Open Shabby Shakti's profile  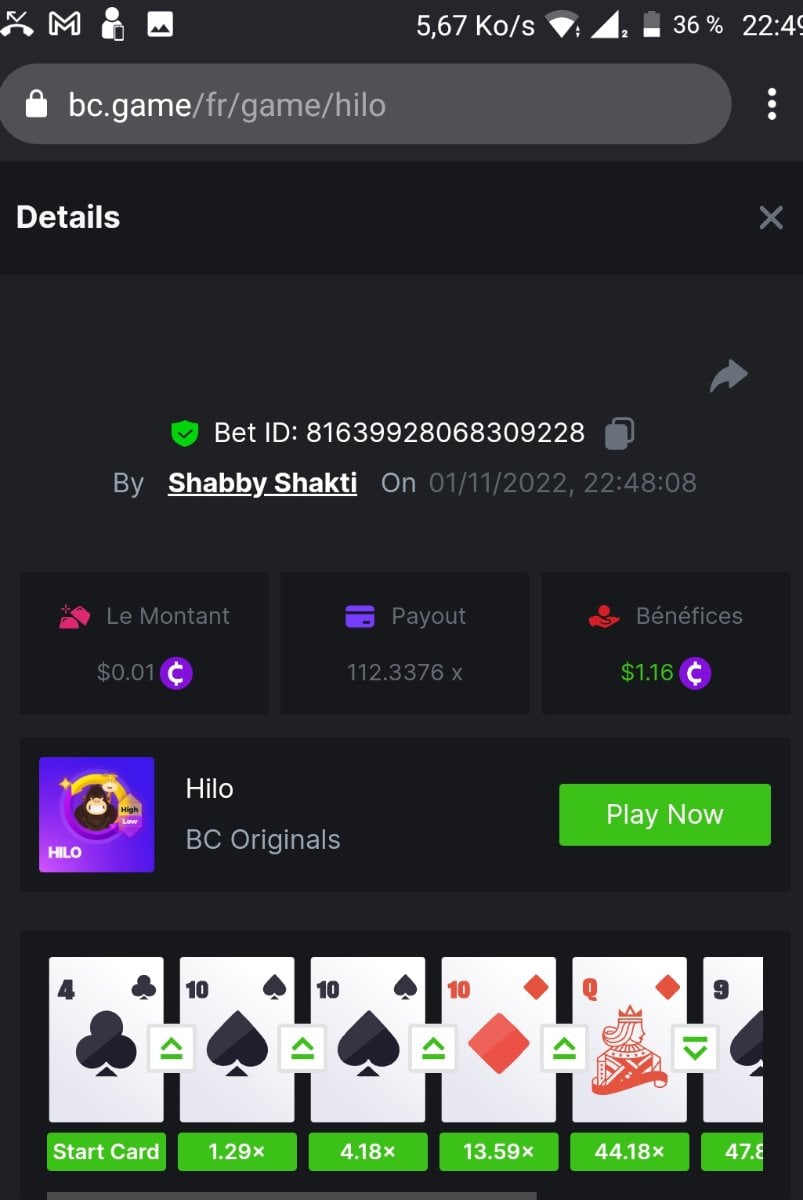(262, 483)
